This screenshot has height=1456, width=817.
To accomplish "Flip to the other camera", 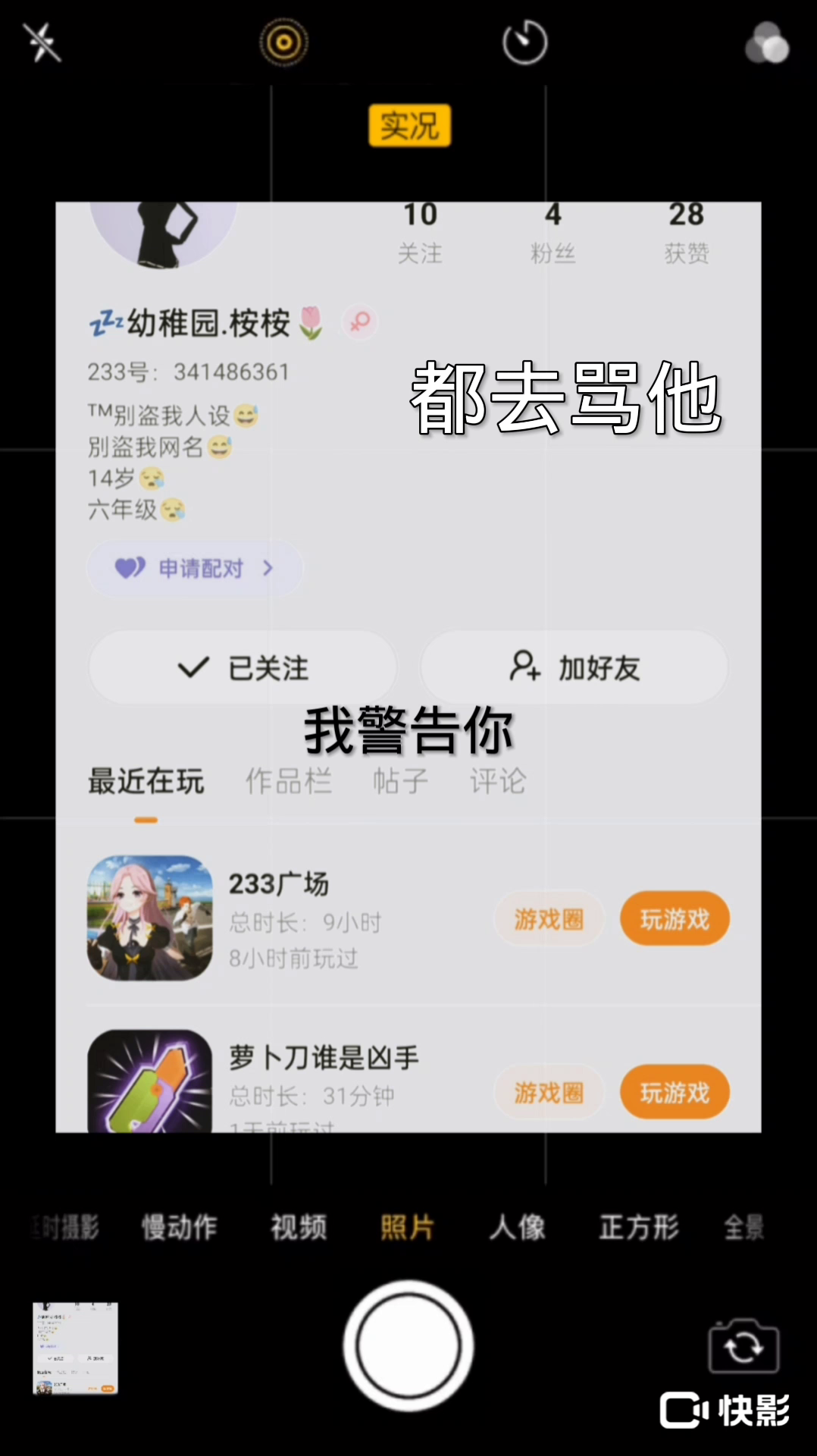I will pos(743,1348).
